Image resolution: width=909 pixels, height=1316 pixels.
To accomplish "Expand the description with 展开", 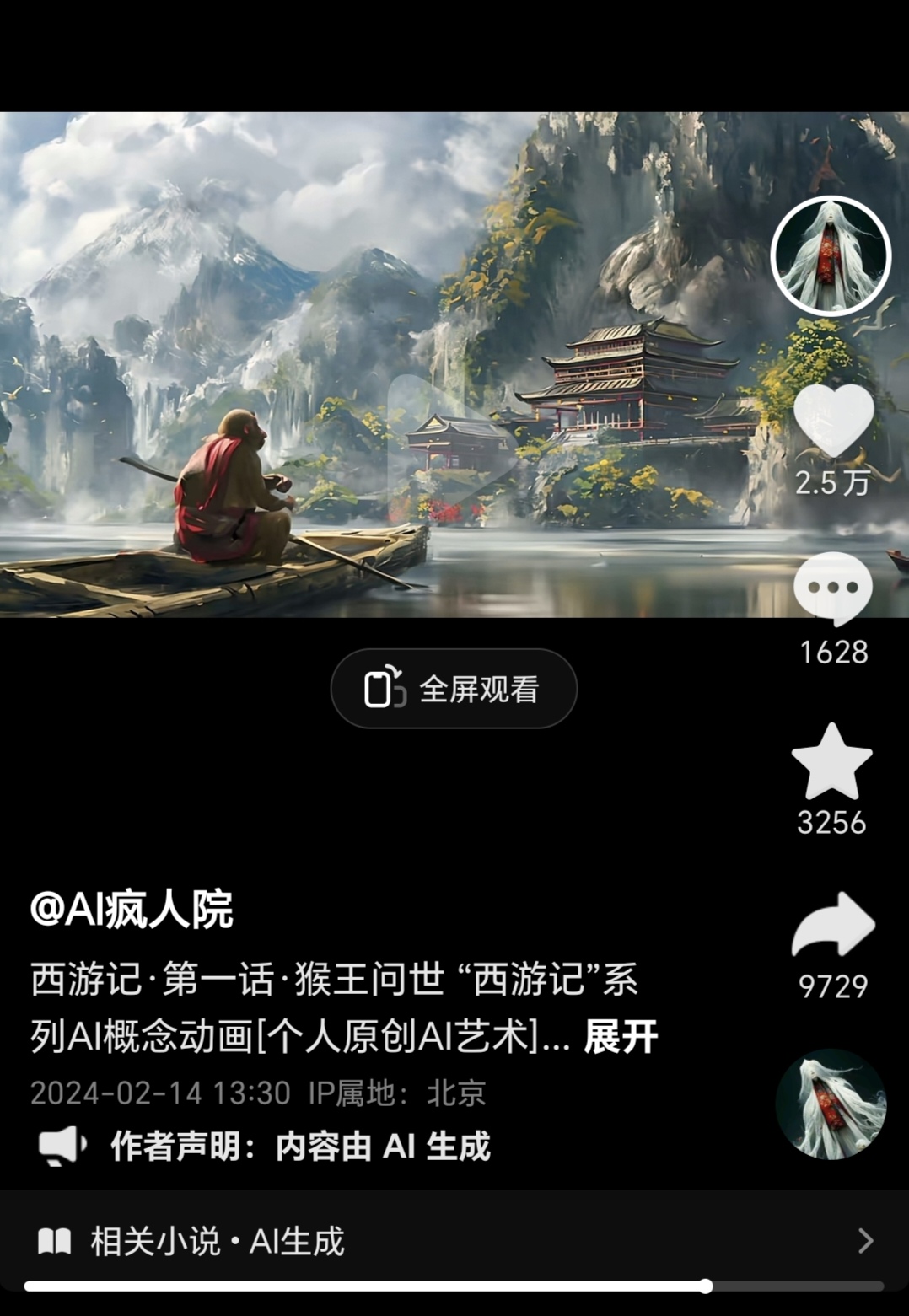I will pos(620,1037).
